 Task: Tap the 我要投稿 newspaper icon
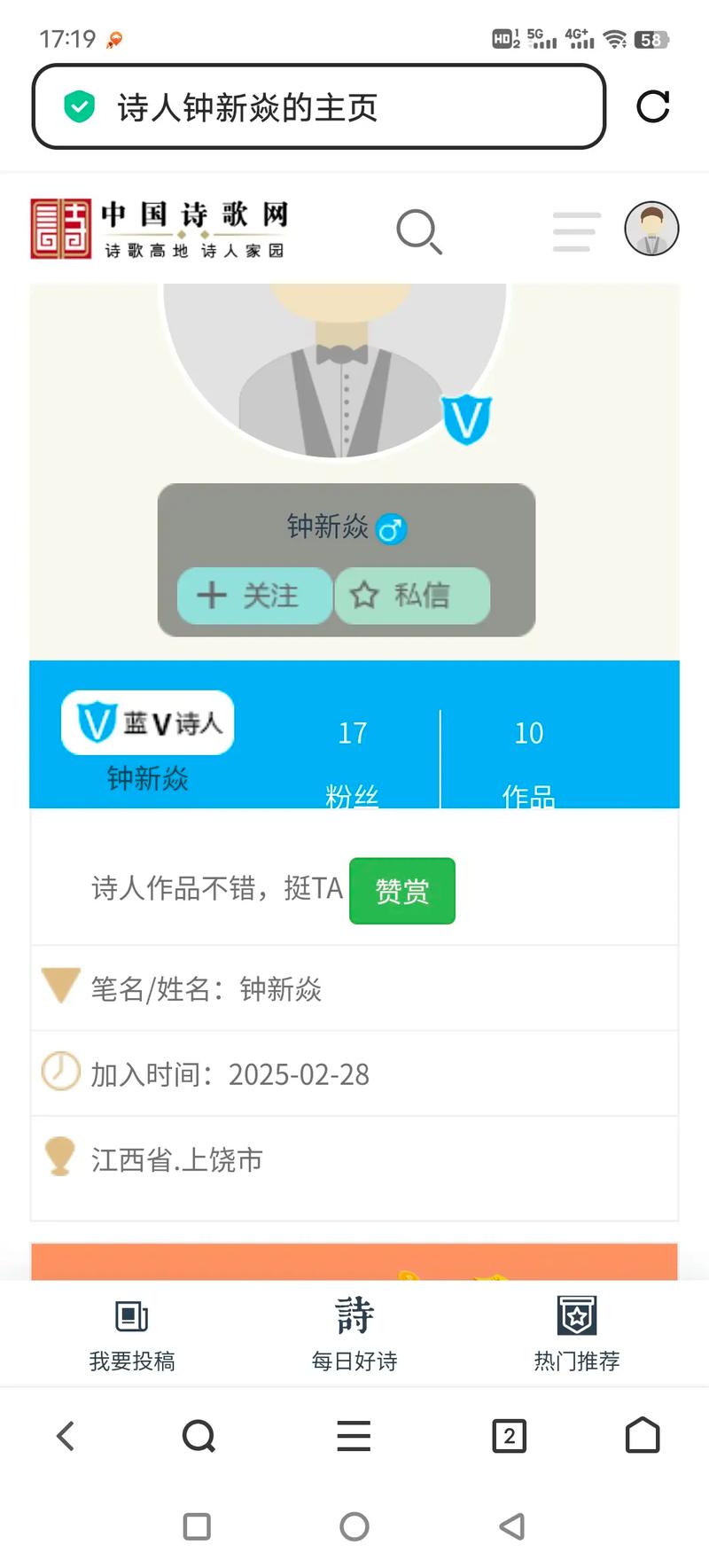(x=131, y=1315)
